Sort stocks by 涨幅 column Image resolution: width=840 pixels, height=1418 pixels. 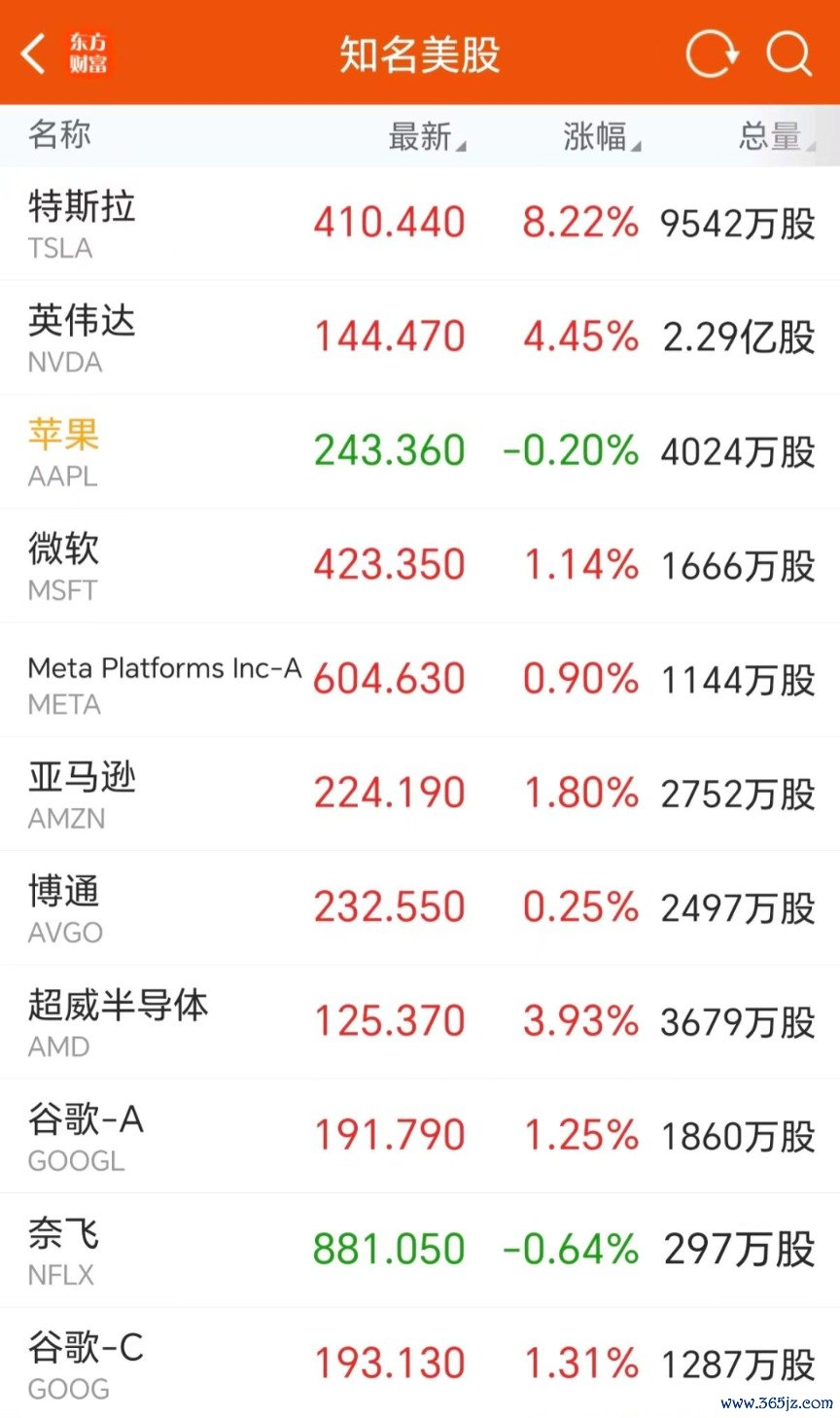(600, 136)
